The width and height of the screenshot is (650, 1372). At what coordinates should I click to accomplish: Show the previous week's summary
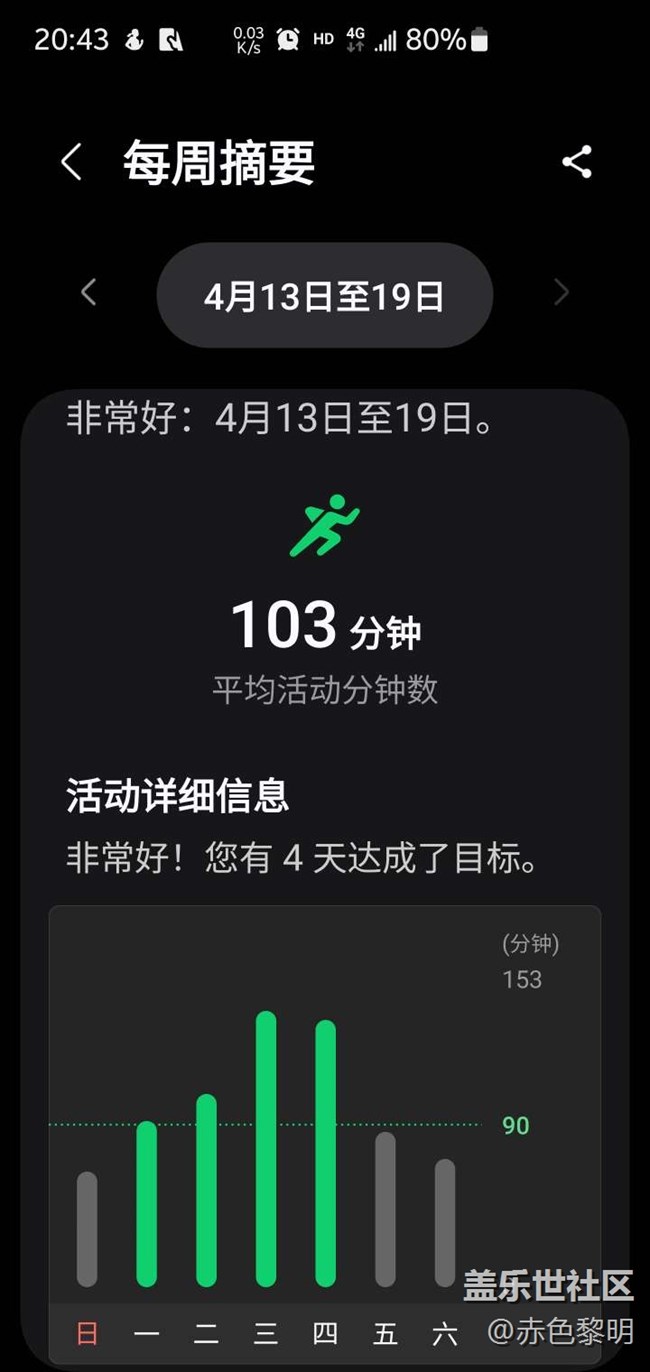pos(88,293)
